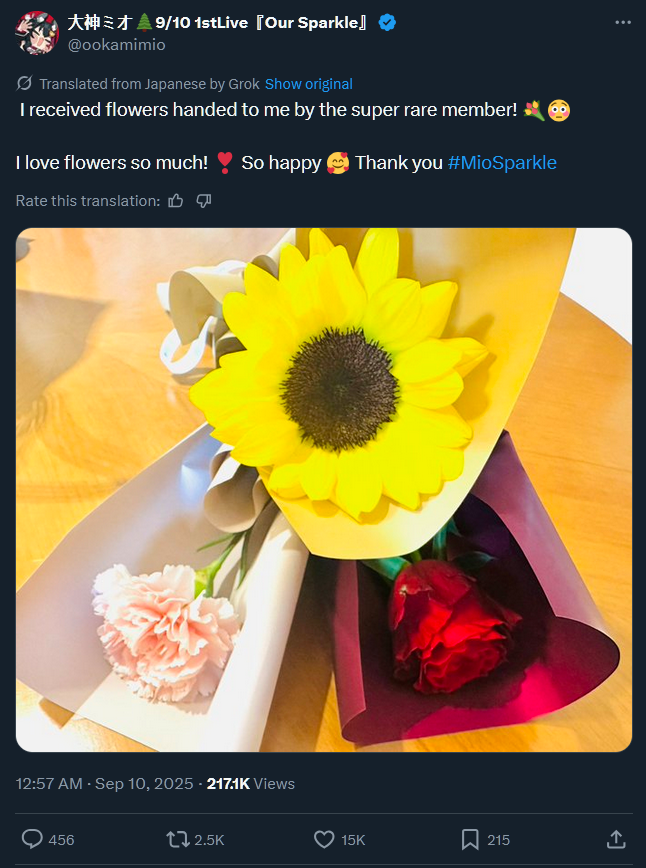Rate the translation thumbs down
This screenshot has width=646, height=868.
pyautogui.click(x=204, y=201)
